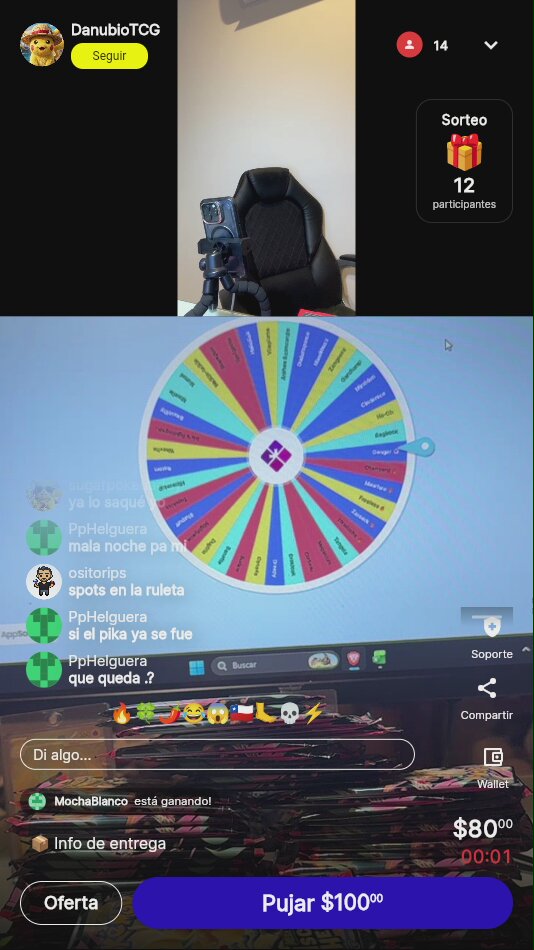Image resolution: width=534 pixels, height=950 pixels.
Task: Open Info de entrega details
Action: [98, 843]
